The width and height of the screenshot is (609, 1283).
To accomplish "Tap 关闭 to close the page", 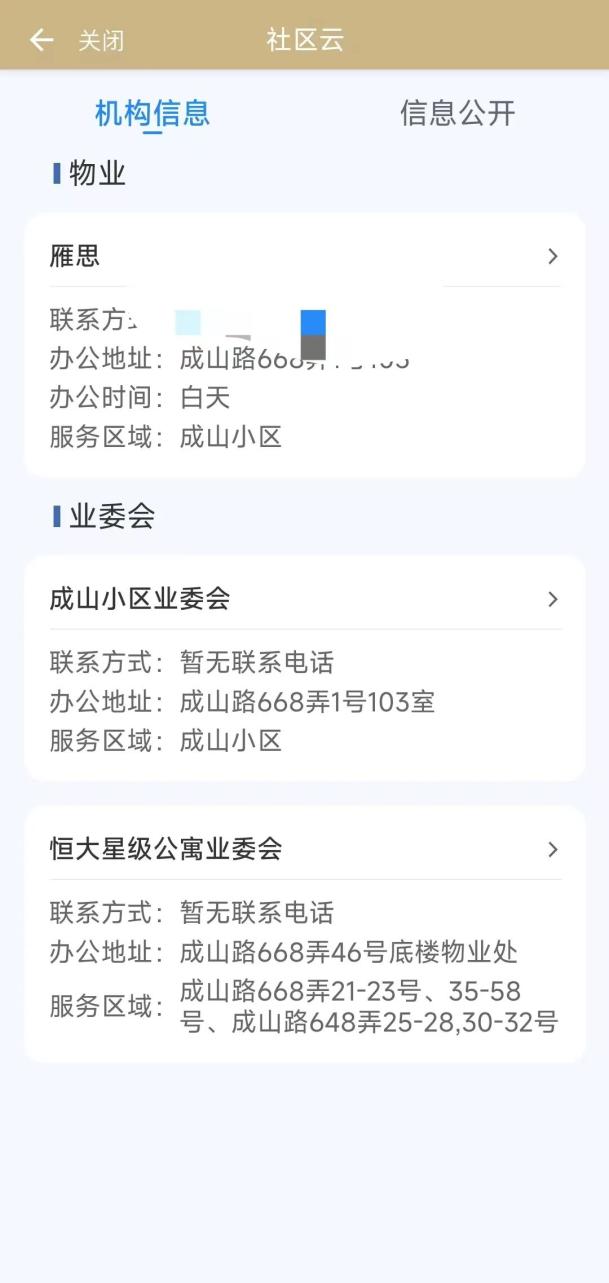I will [x=101, y=41].
